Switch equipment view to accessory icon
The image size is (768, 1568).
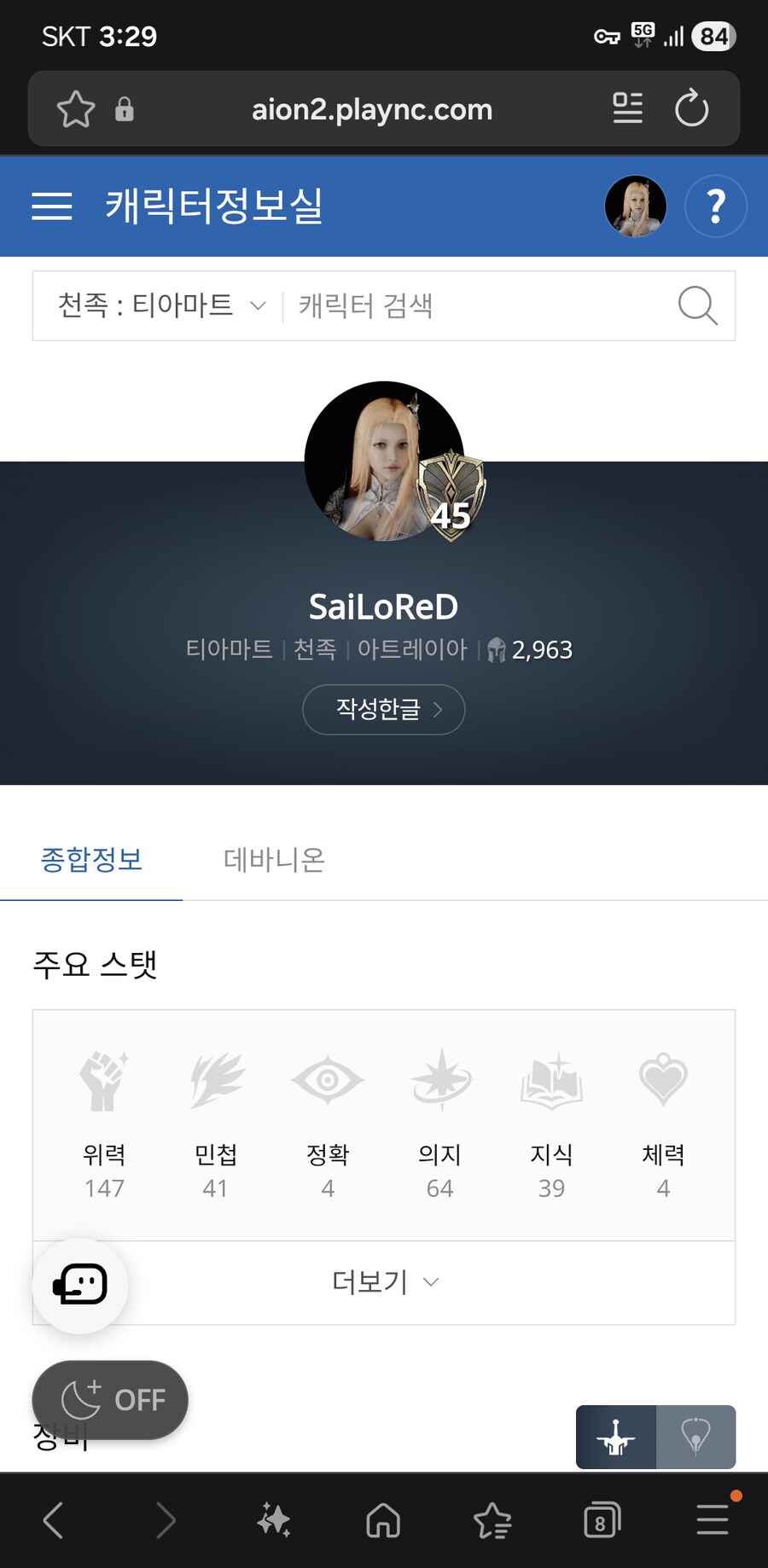[695, 1437]
